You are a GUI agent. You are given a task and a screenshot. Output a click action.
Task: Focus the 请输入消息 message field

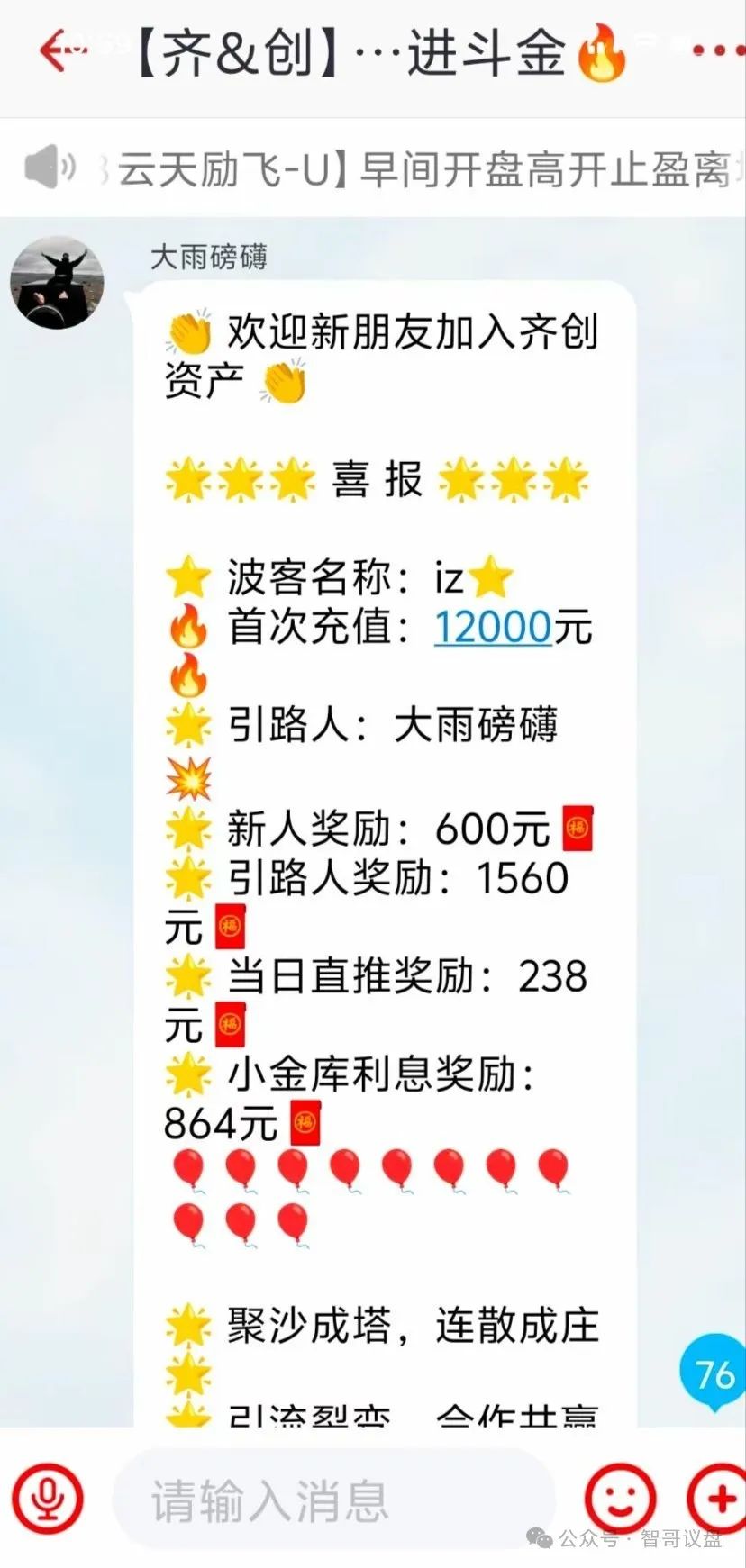333,1500
